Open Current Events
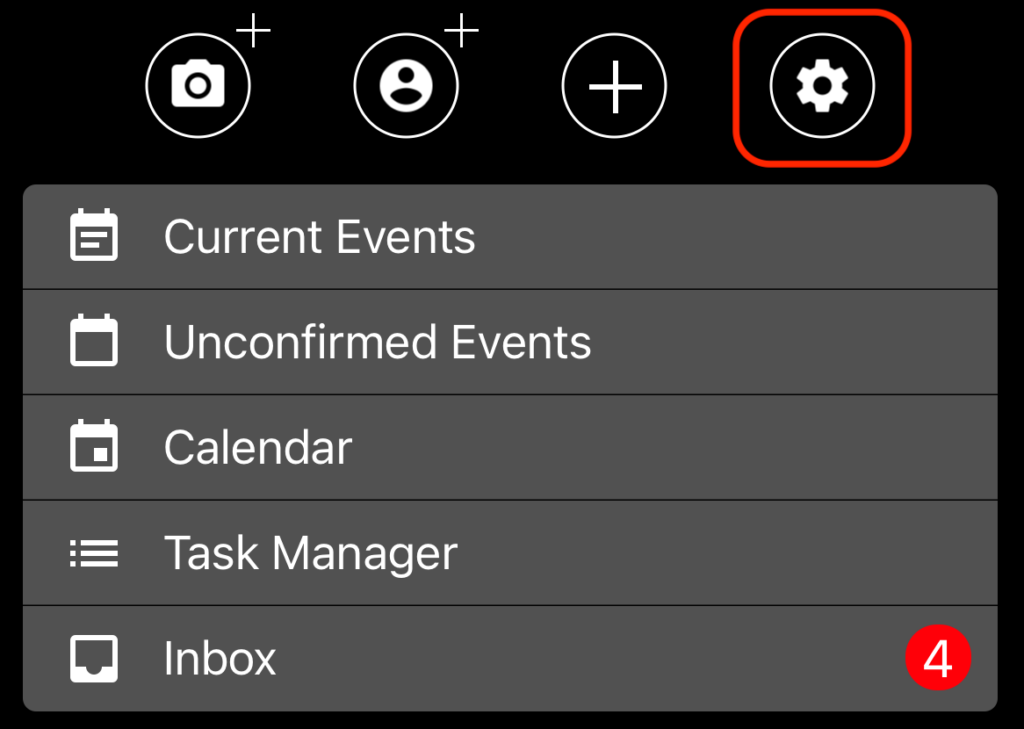The width and height of the screenshot is (1024, 729). point(510,236)
